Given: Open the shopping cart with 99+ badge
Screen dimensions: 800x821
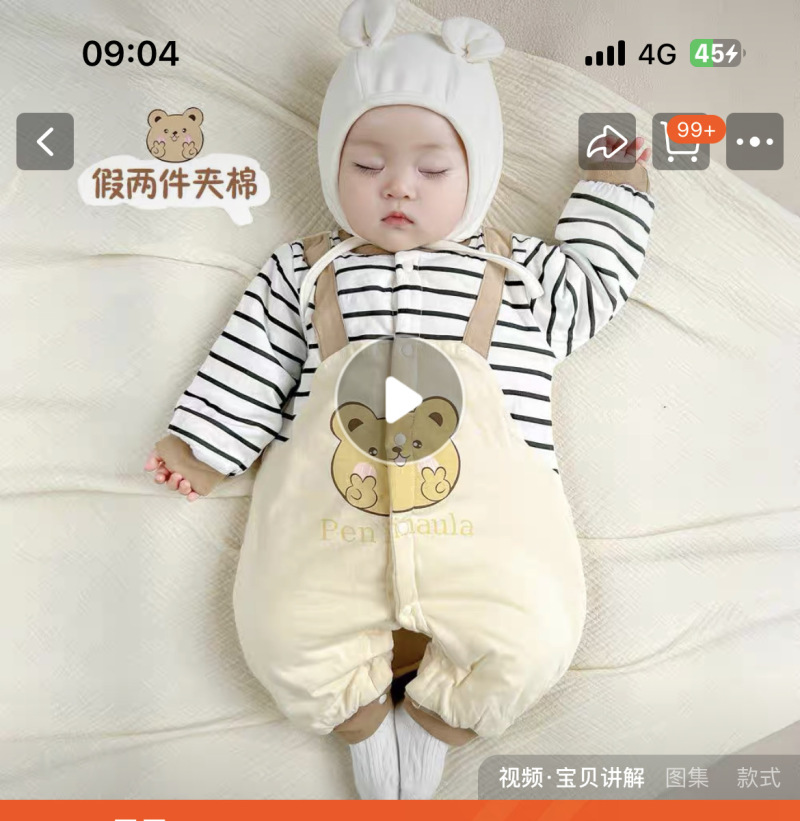Looking at the screenshot, I should point(681,143).
